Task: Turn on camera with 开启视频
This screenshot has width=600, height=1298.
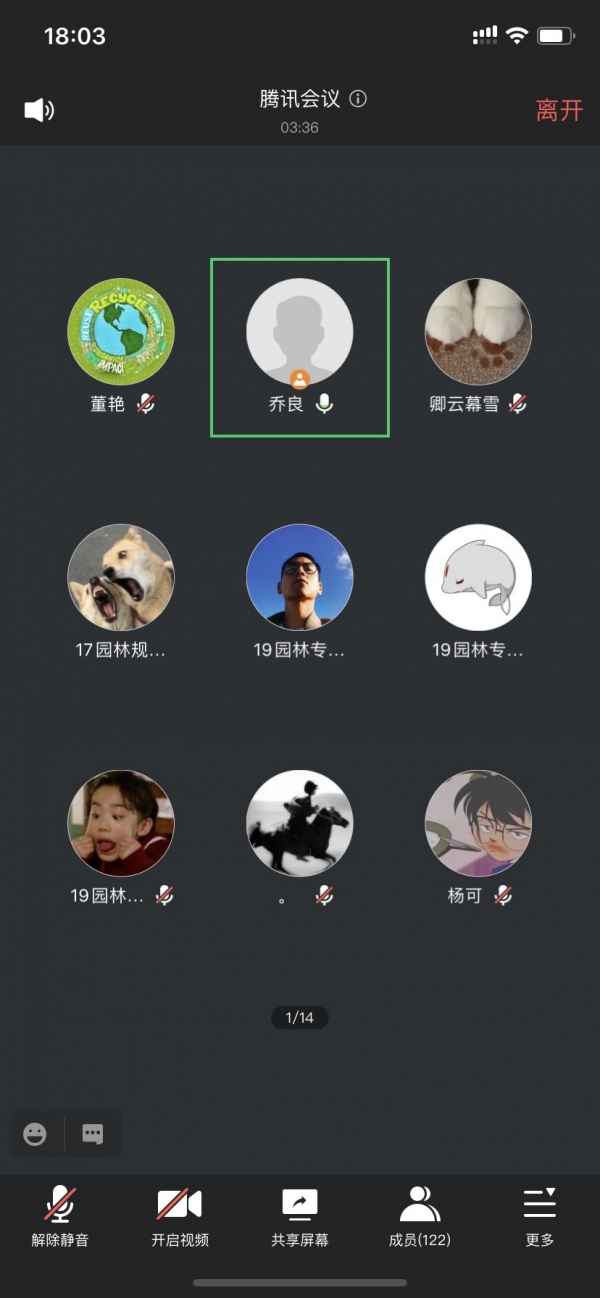Action: click(x=180, y=1216)
